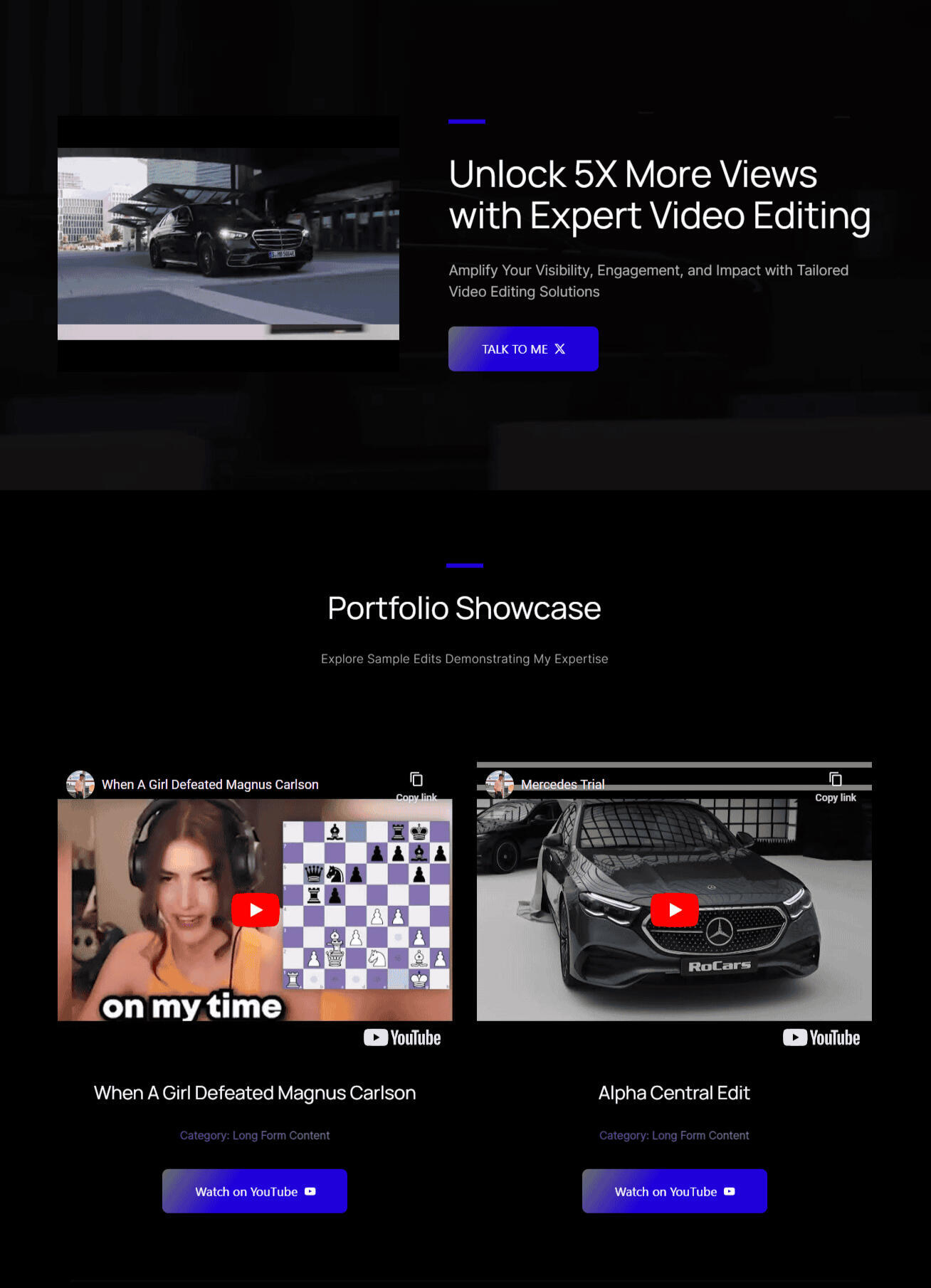The image size is (931, 1288).
Task: Play the Mercedes Trial embedded video
Action: click(675, 908)
